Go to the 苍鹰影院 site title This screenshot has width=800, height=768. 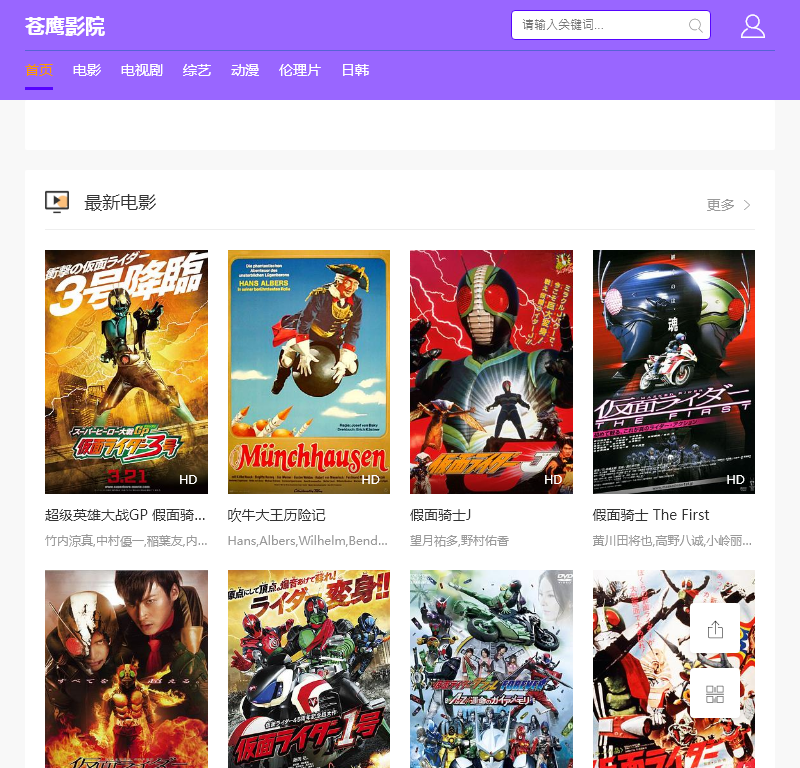65,27
